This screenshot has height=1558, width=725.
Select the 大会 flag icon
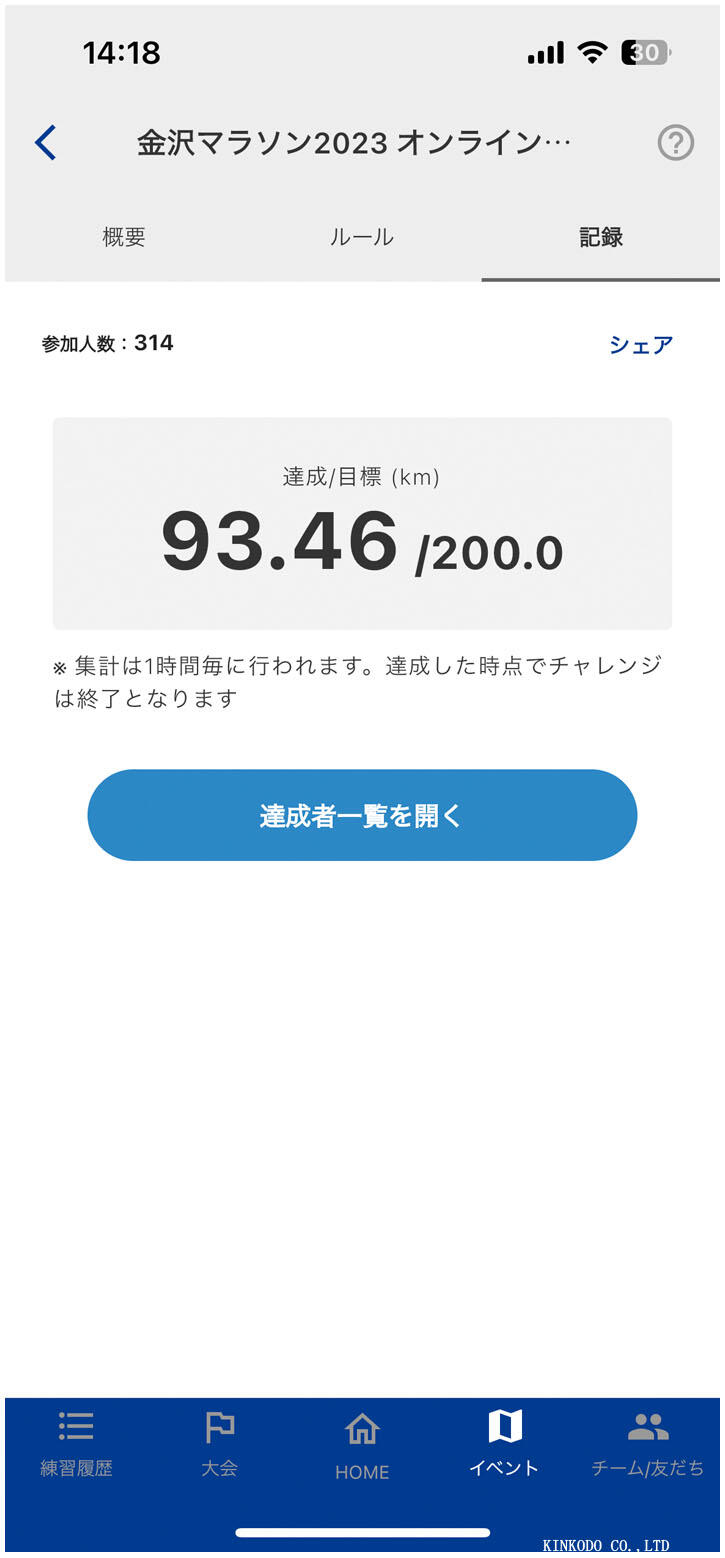(x=218, y=1443)
